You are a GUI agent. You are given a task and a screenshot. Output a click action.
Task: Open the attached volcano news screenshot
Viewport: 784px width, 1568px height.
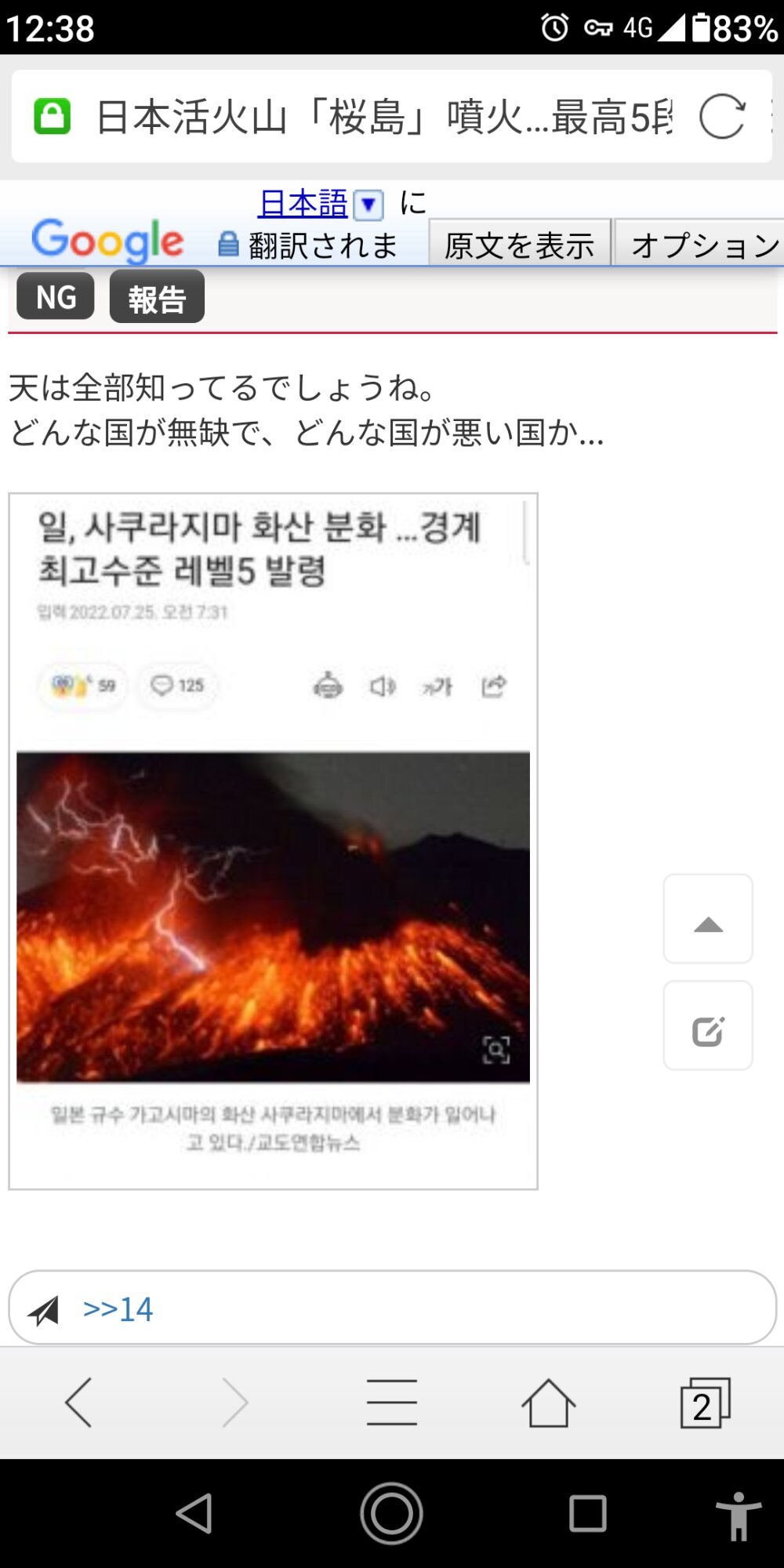click(x=273, y=840)
